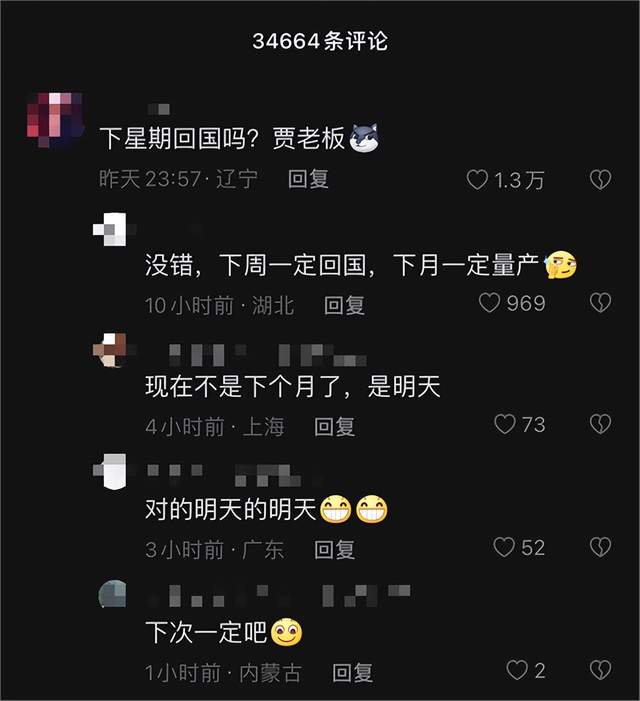Reply to the comment from 内蒙古
The width and height of the screenshot is (640, 701).
[352, 672]
